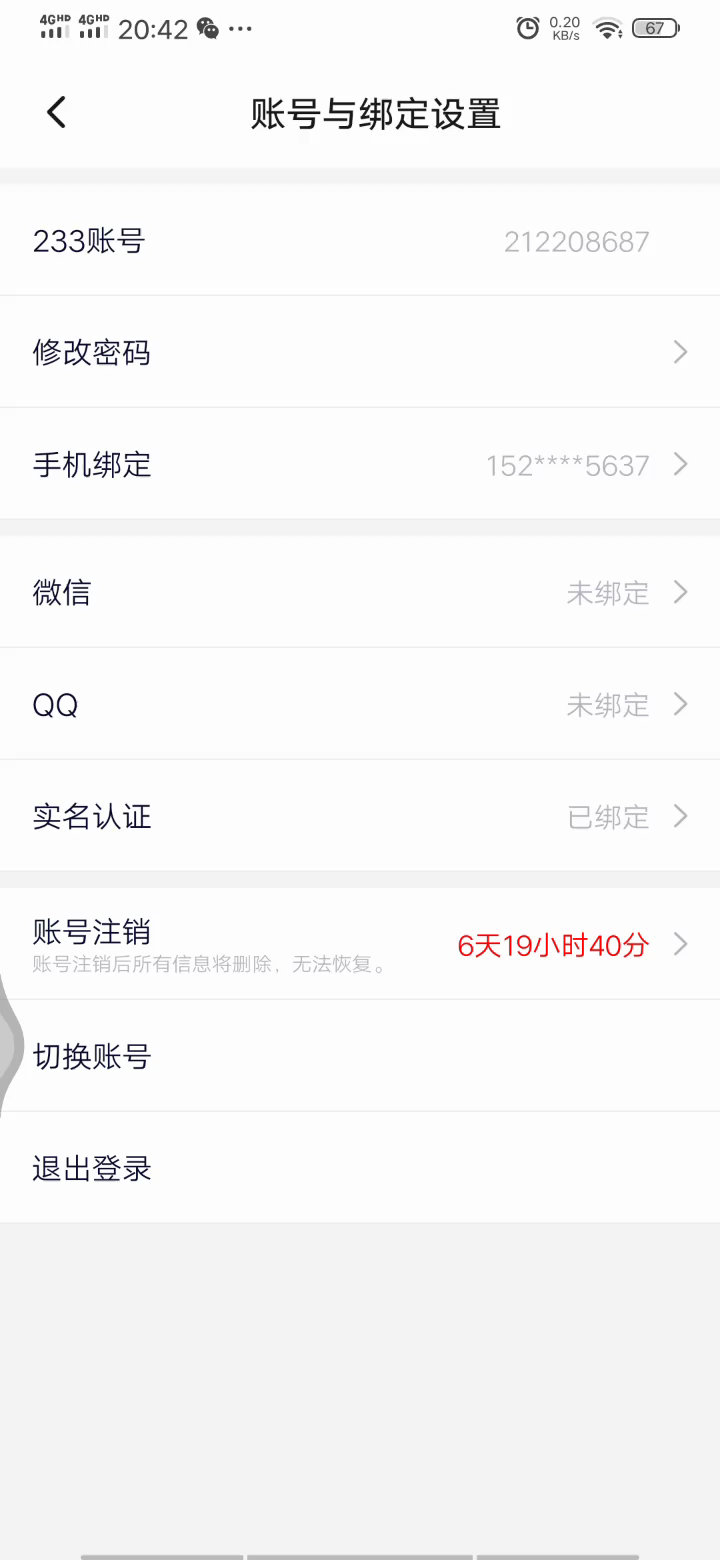Go back from account settings
The image size is (720, 1560).
click(56, 113)
